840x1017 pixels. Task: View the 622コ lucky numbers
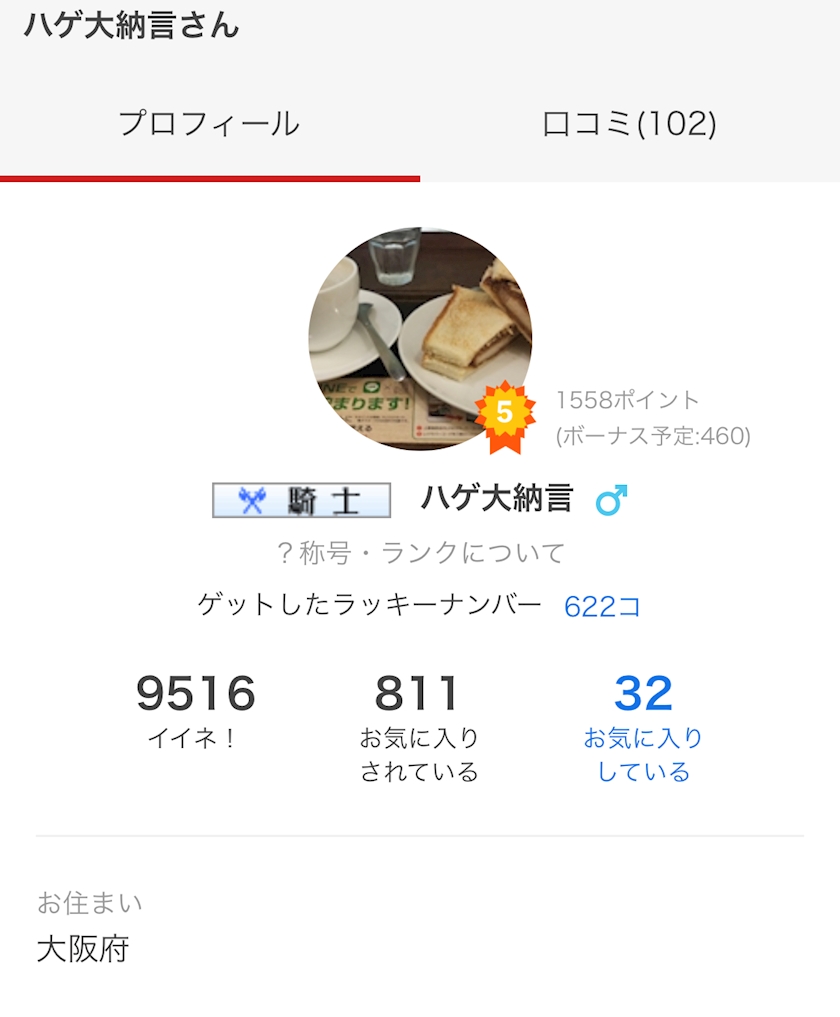click(602, 606)
